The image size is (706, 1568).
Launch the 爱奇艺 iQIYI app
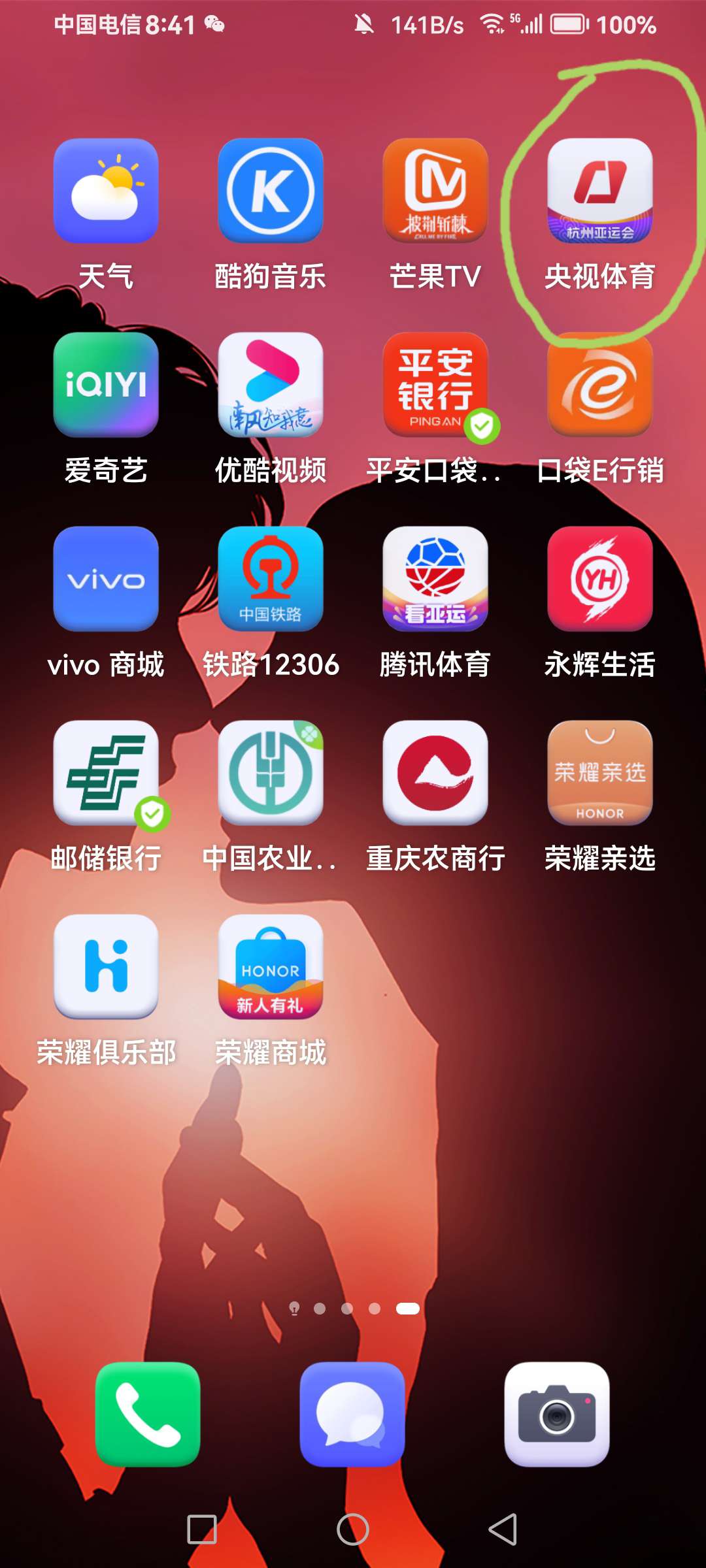106,384
